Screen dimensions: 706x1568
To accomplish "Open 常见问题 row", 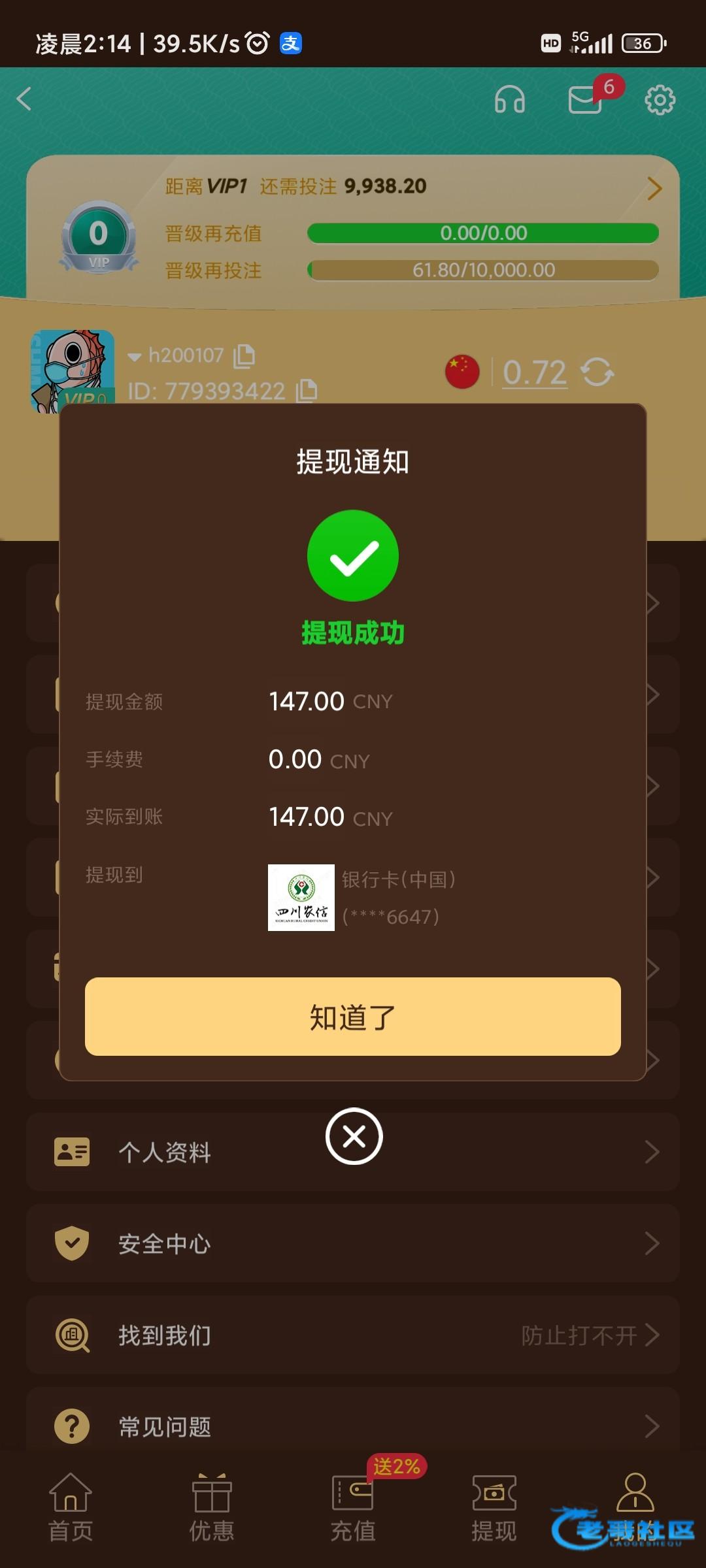I will 353,1426.
